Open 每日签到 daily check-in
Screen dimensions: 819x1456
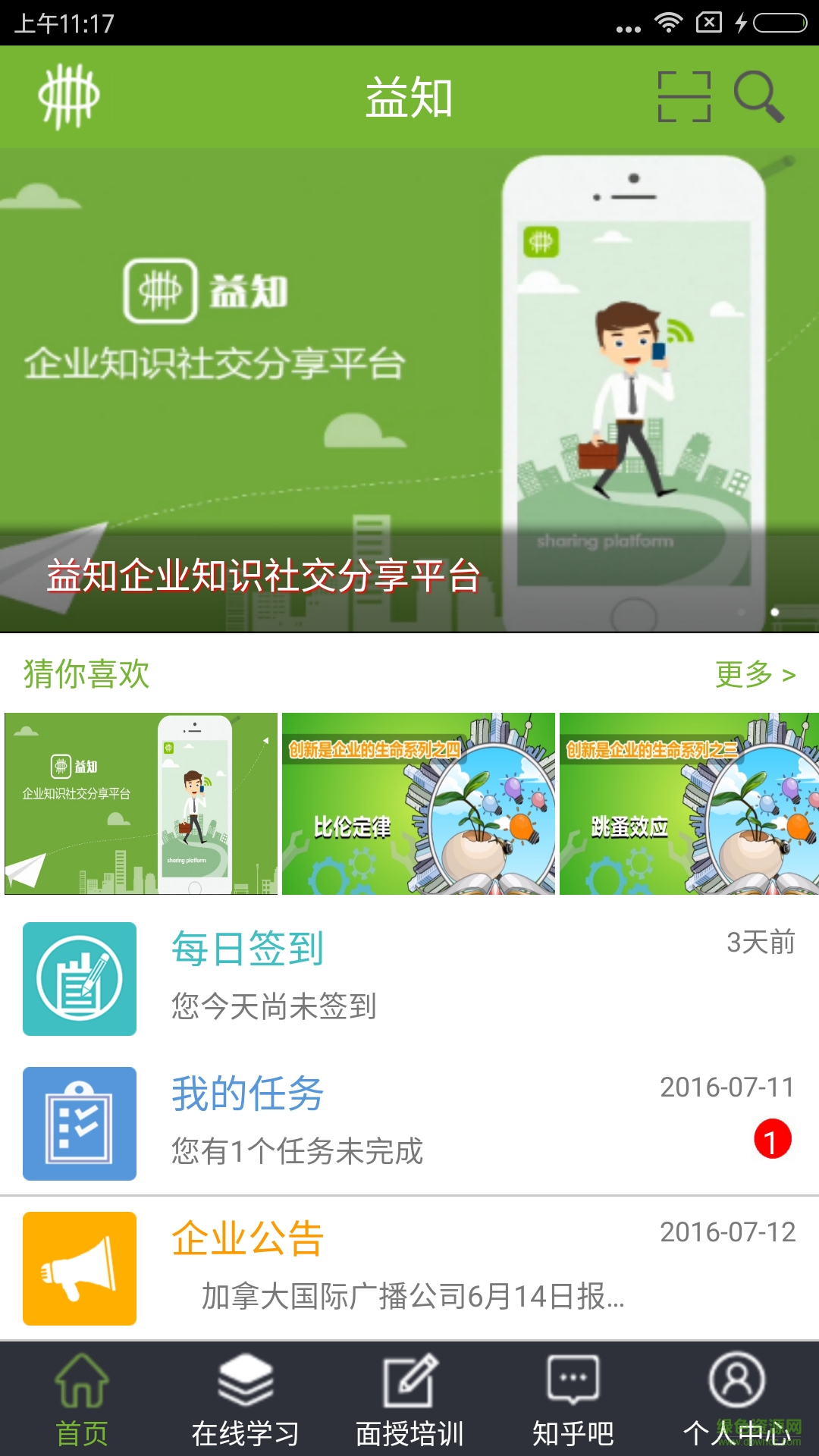pos(409,978)
